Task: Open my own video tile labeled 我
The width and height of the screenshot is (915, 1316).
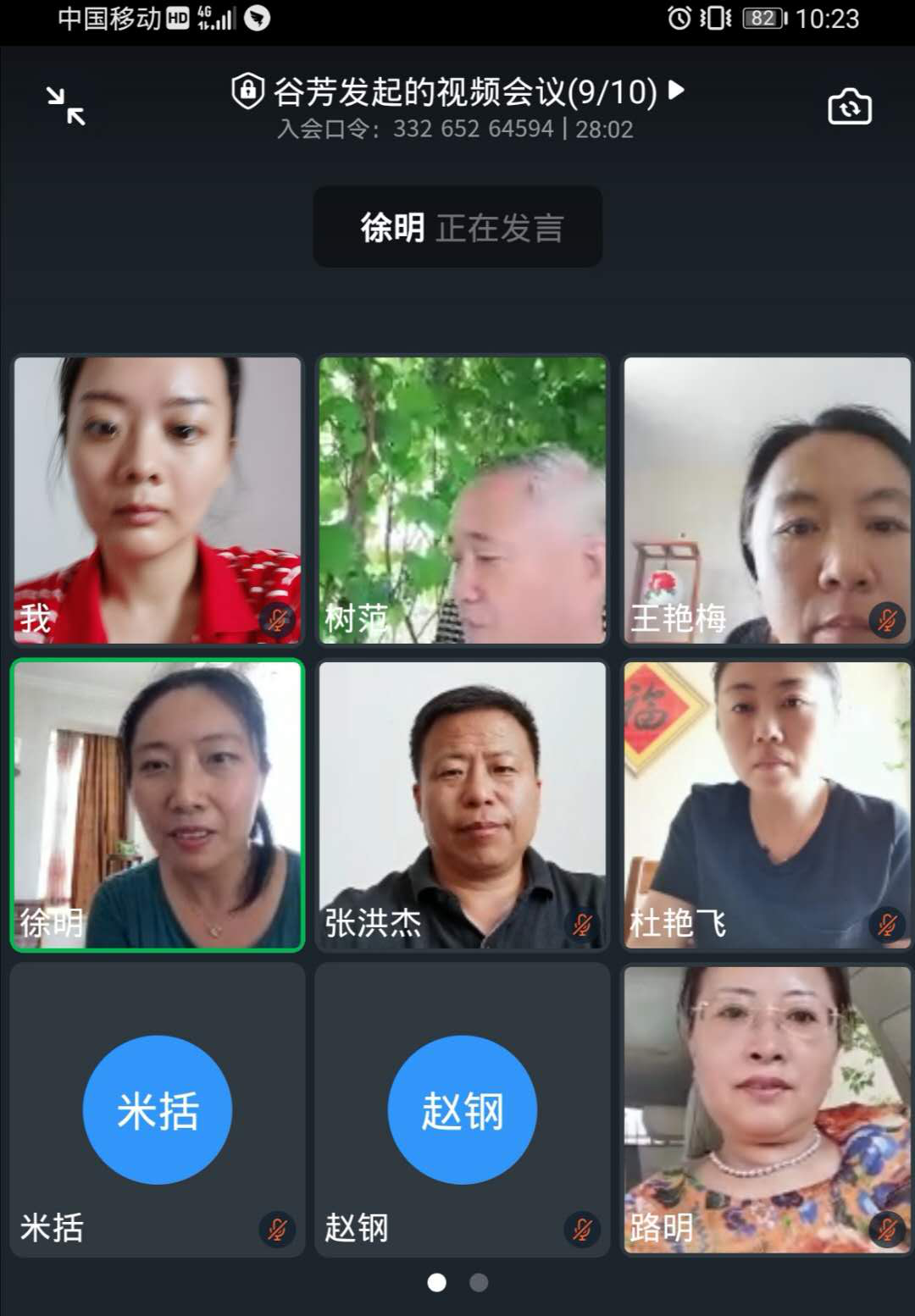Action: (158, 500)
